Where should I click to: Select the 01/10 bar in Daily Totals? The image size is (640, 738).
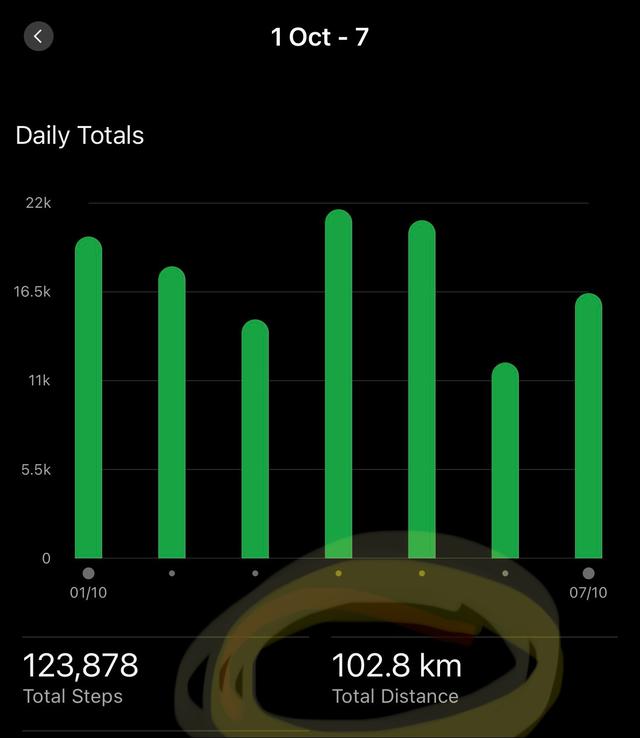point(89,398)
